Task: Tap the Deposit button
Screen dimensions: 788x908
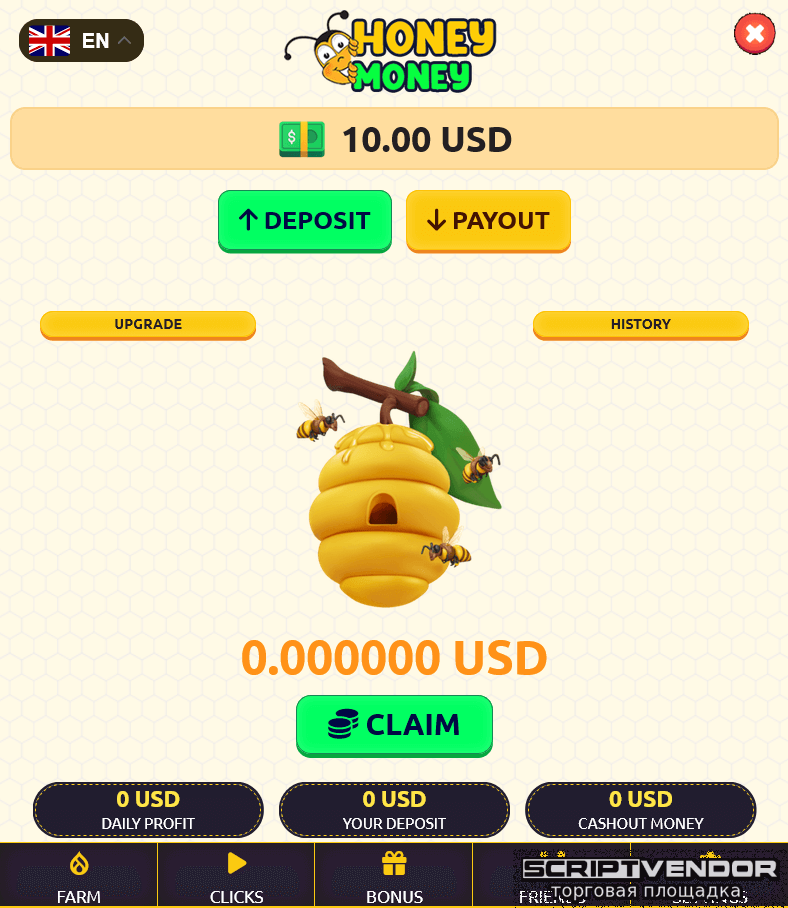Action: click(304, 220)
